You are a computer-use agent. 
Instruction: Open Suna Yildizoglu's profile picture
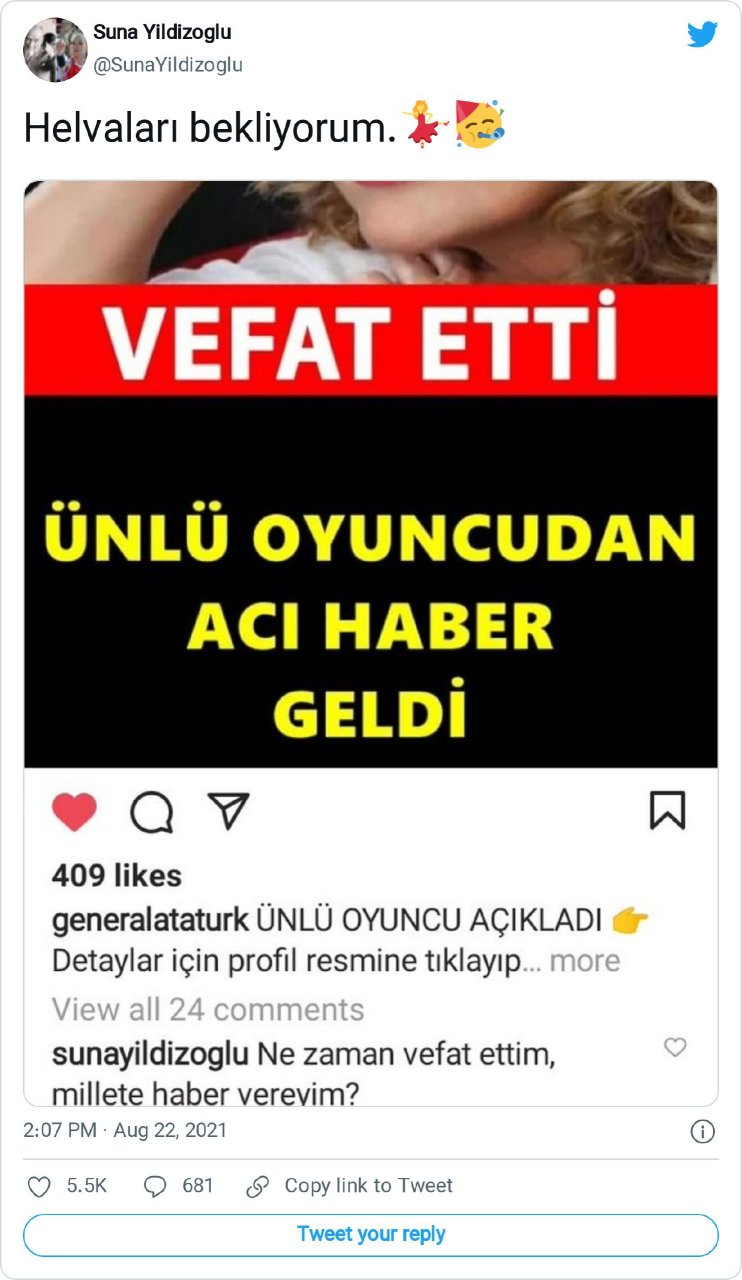(55, 49)
